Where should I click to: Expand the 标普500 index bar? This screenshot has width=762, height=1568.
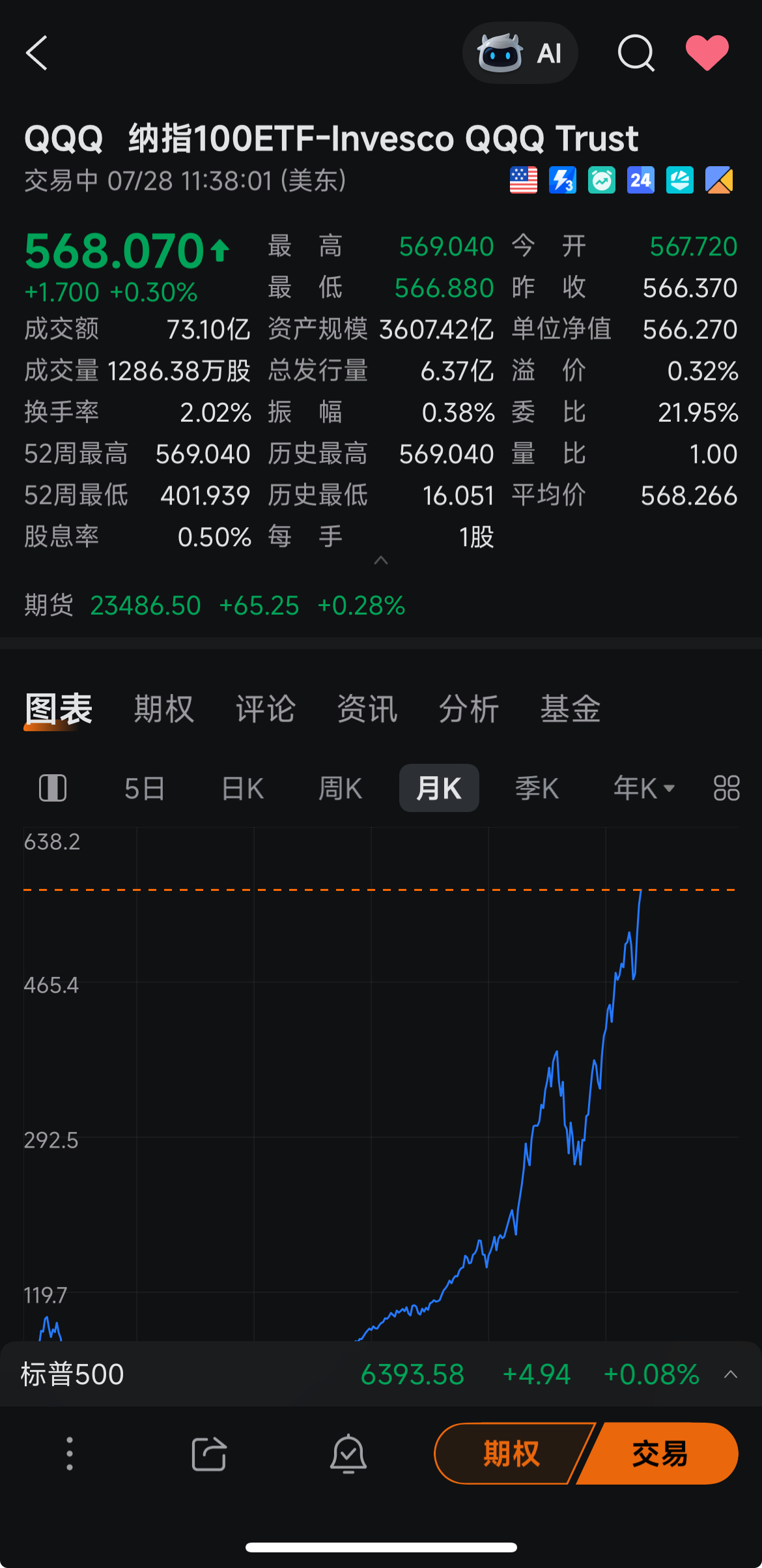(731, 1374)
